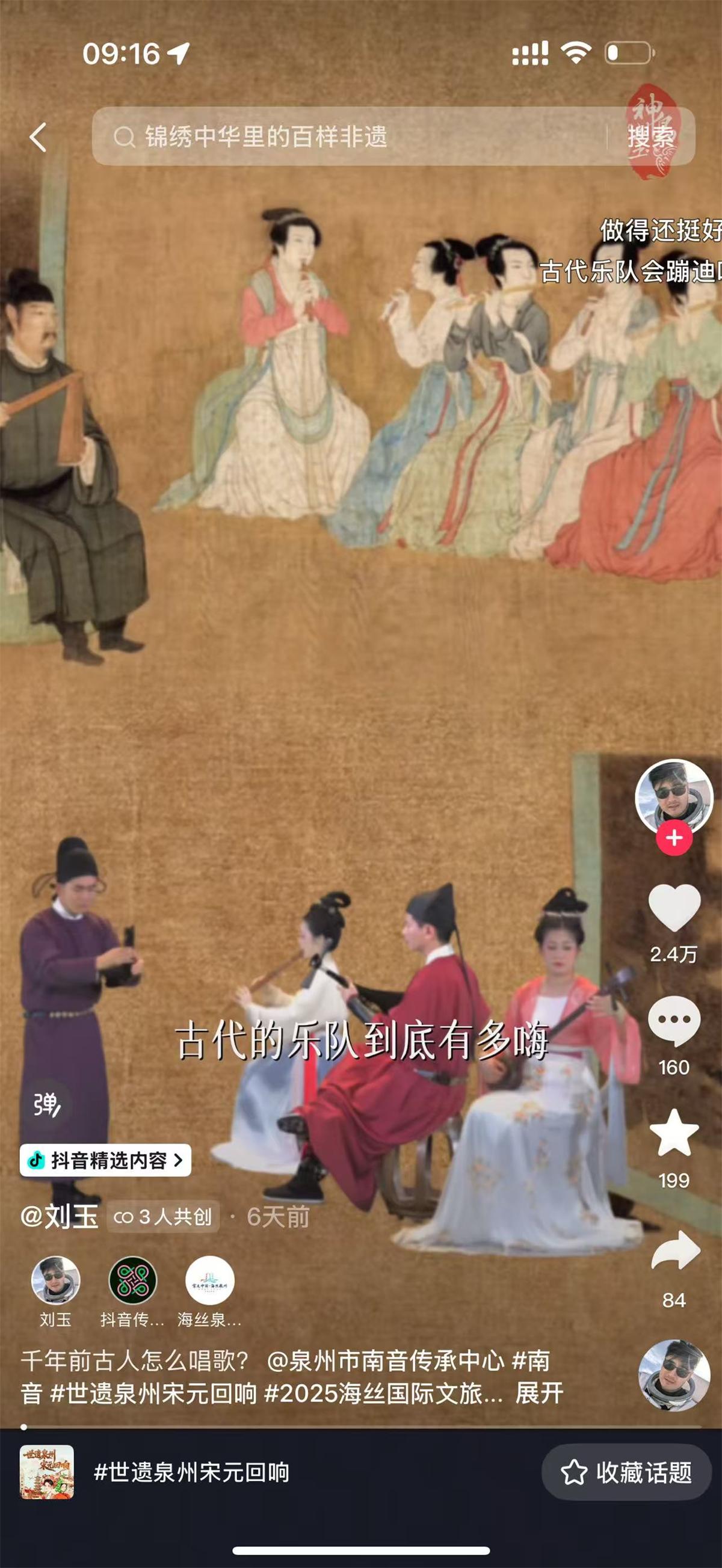Favorite the video with the star icon
722x1568 pixels.
[x=673, y=1133]
